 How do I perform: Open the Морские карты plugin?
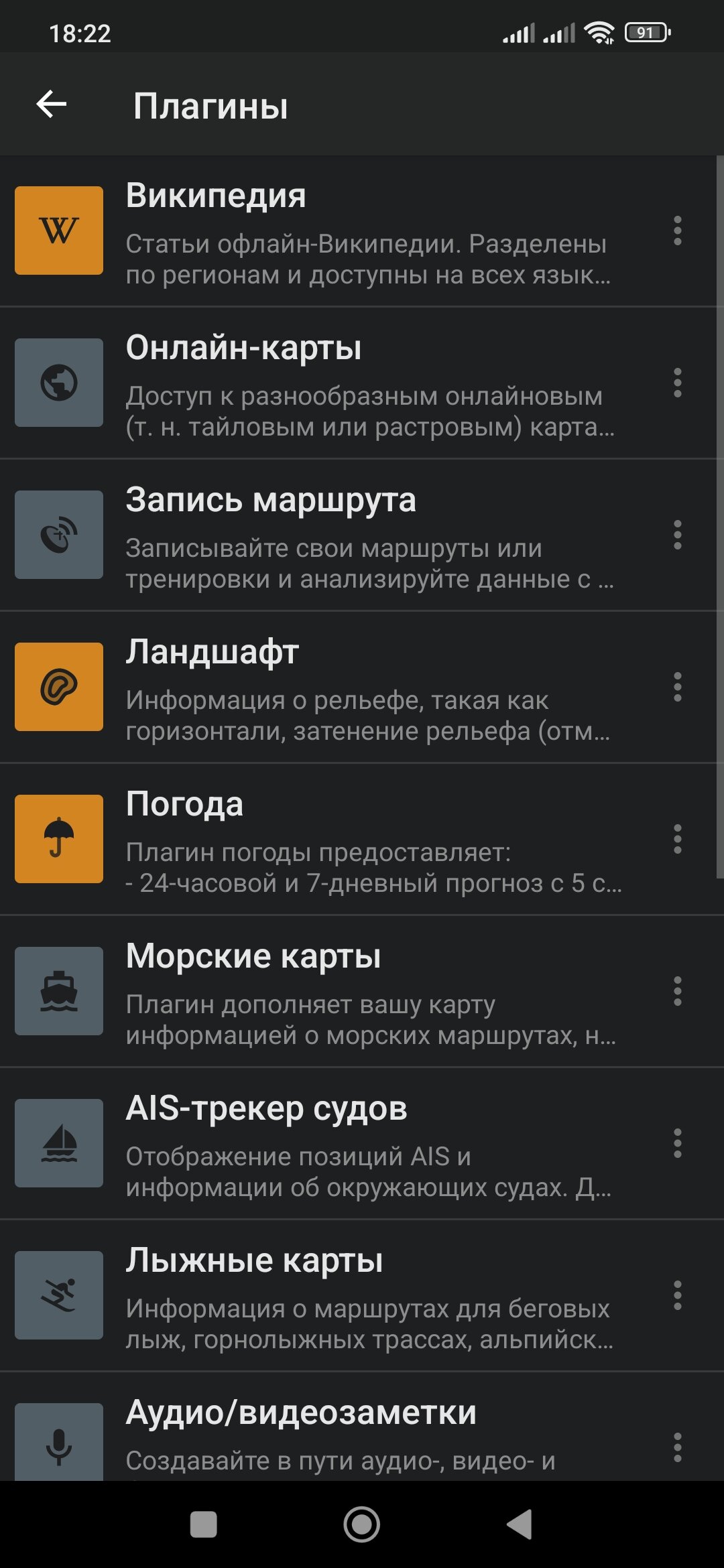[367, 992]
